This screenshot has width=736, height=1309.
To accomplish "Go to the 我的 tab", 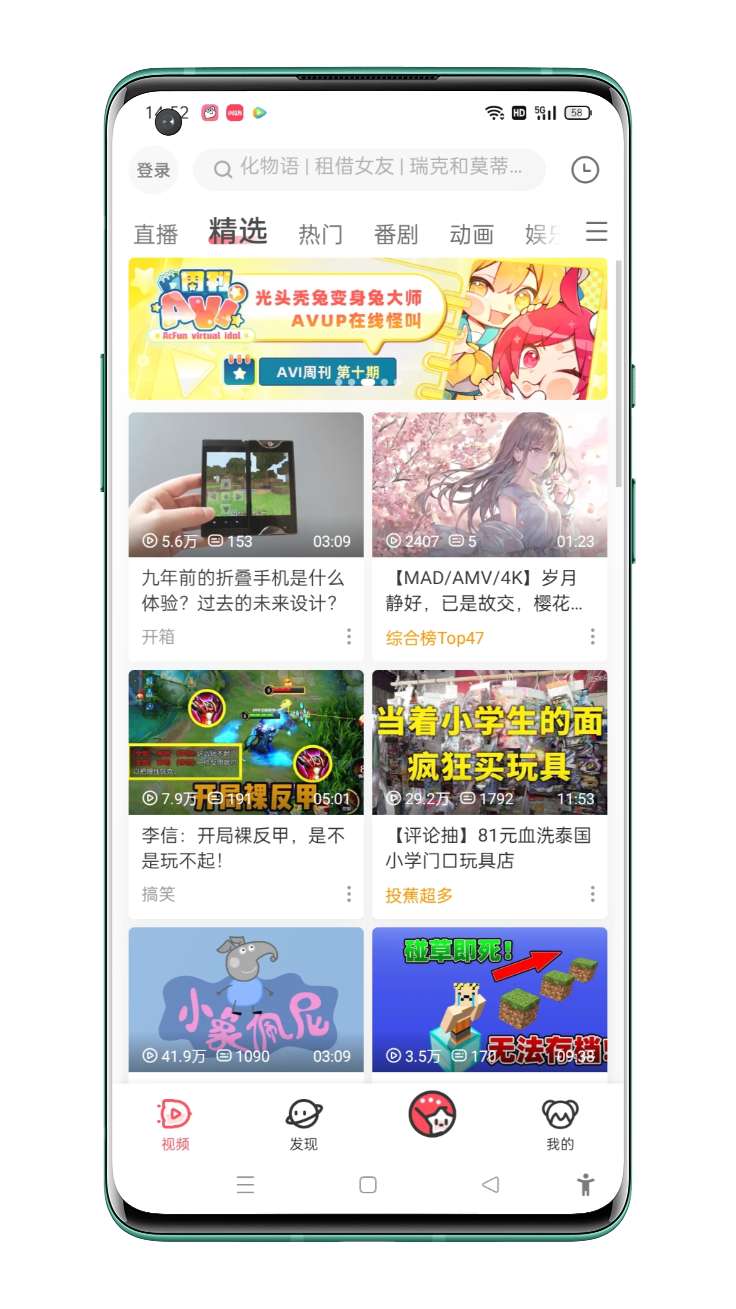I will (560, 1124).
